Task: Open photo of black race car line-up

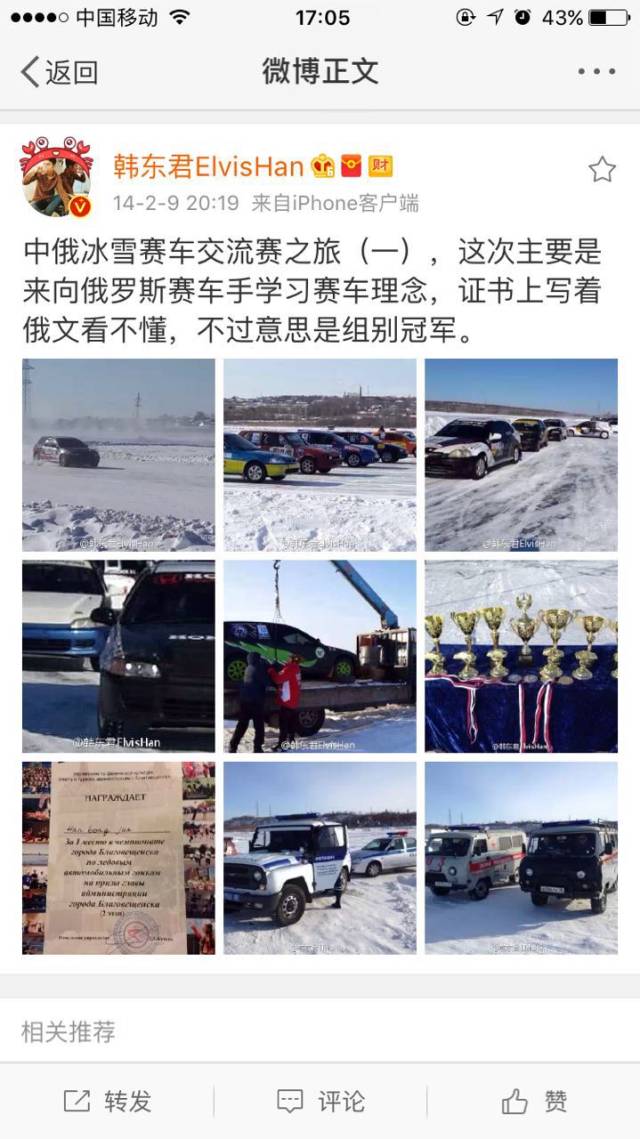Action: pyautogui.click(x=521, y=455)
